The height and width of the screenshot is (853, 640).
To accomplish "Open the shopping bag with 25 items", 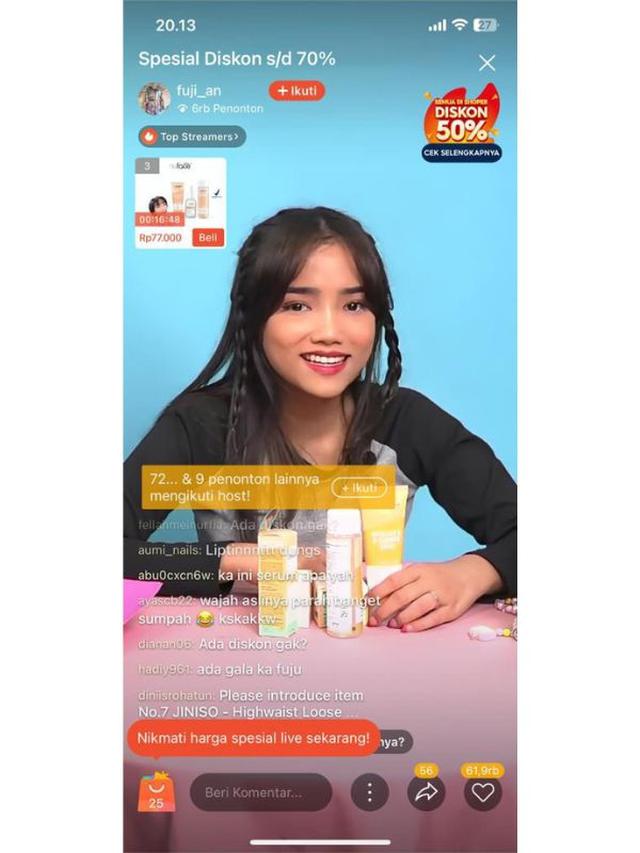I will click(156, 792).
